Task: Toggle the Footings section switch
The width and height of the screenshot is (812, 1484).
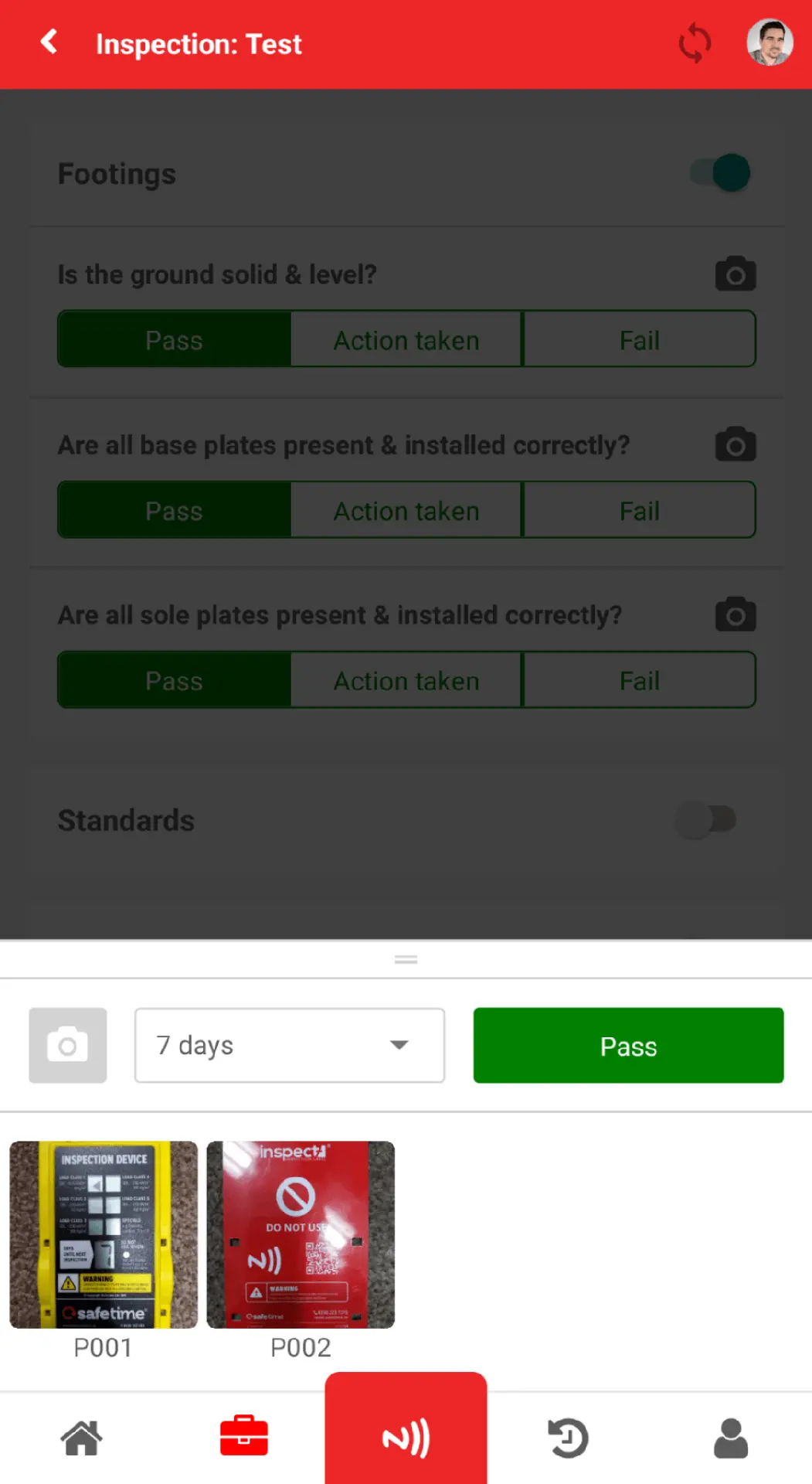Action: pyautogui.click(x=720, y=172)
